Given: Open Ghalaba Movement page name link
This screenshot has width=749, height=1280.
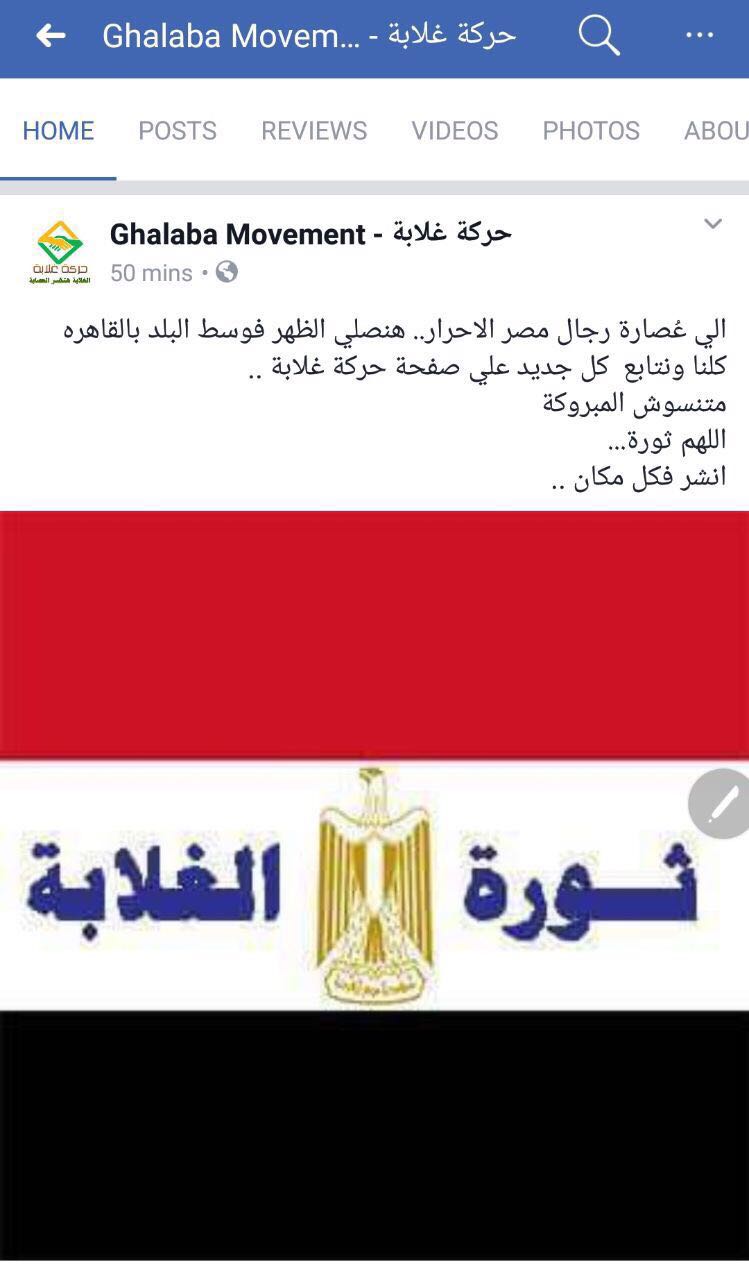Looking at the screenshot, I should click(310, 234).
